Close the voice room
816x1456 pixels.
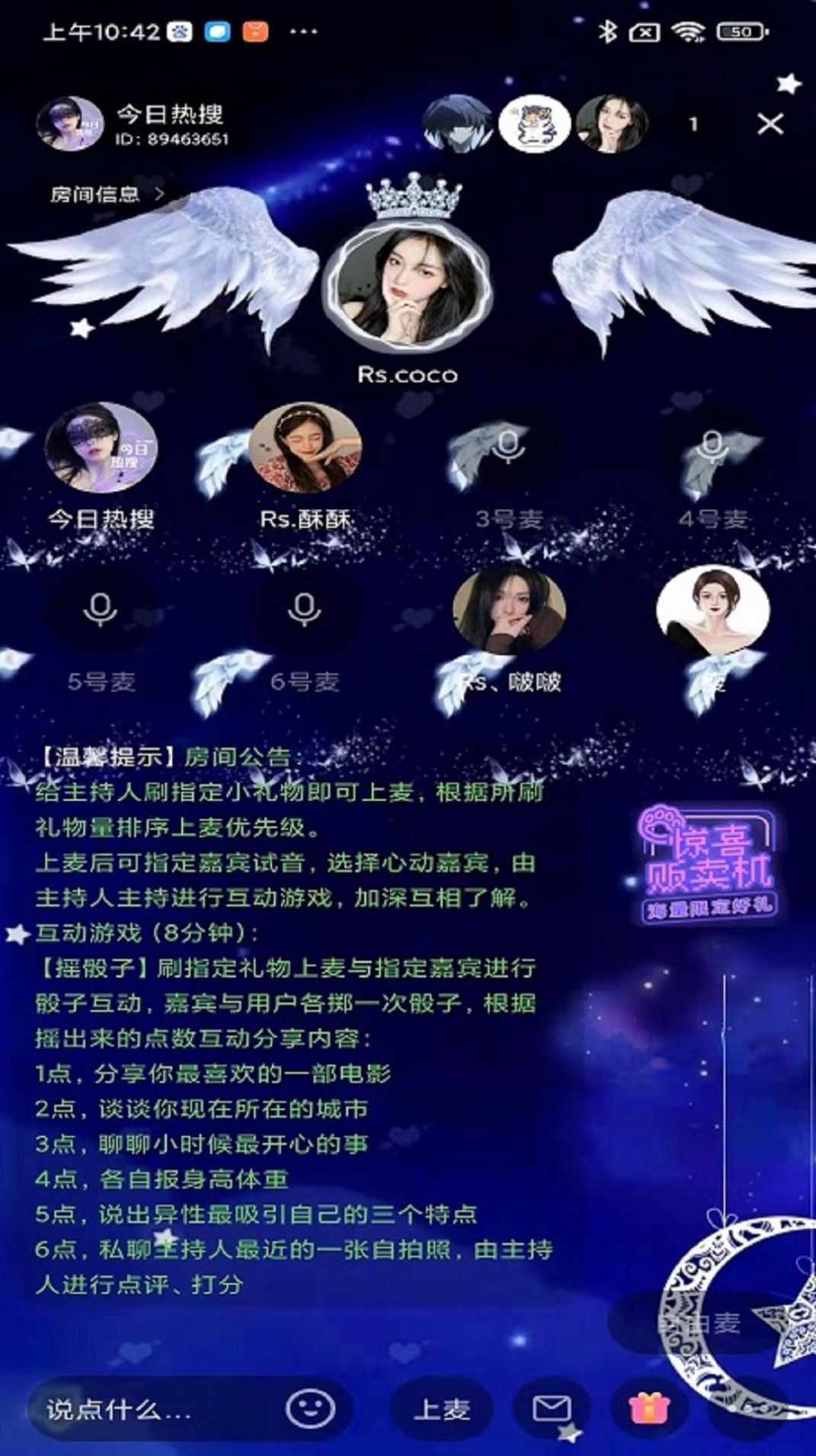click(770, 123)
